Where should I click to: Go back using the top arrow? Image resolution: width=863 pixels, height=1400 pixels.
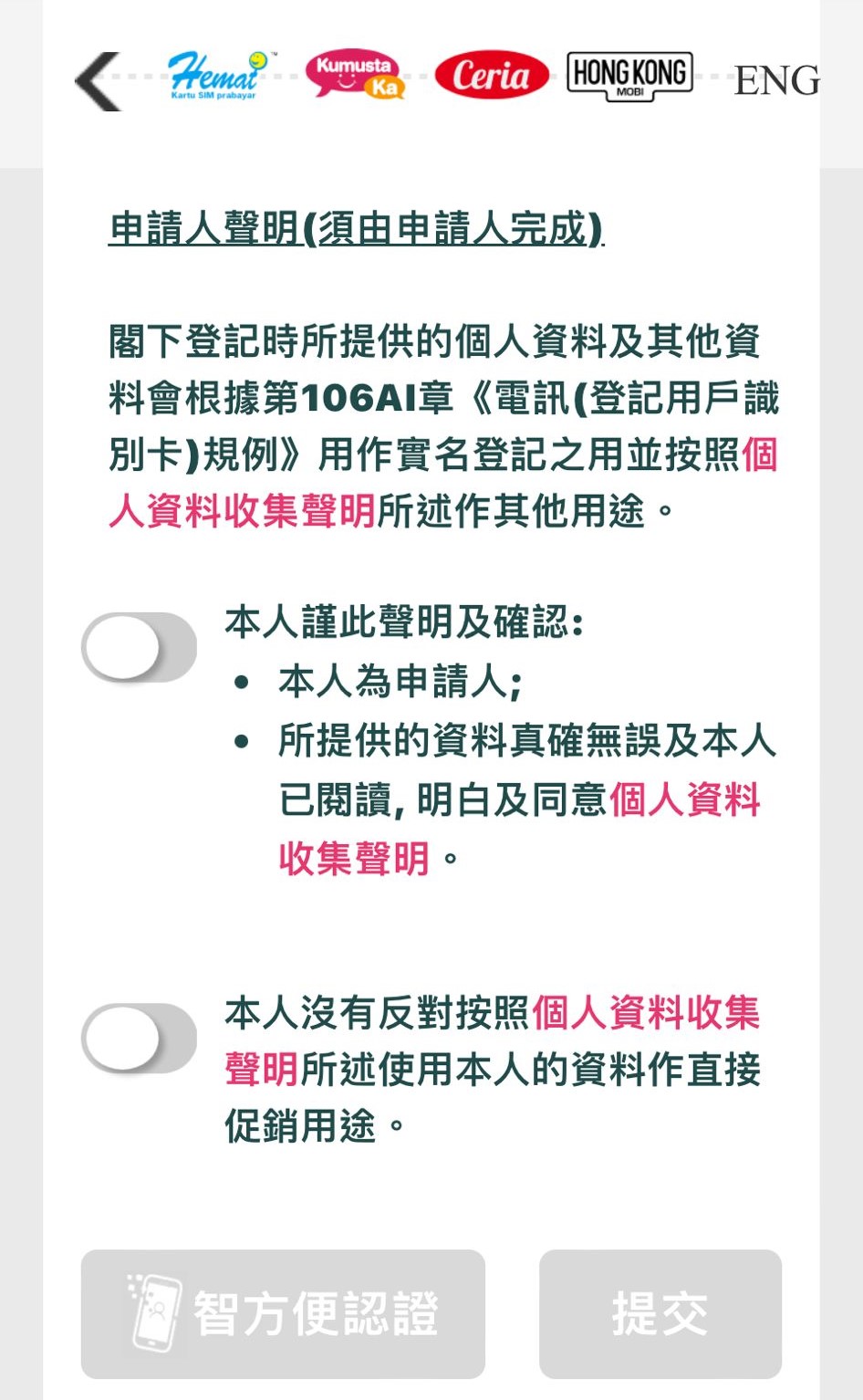click(99, 82)
